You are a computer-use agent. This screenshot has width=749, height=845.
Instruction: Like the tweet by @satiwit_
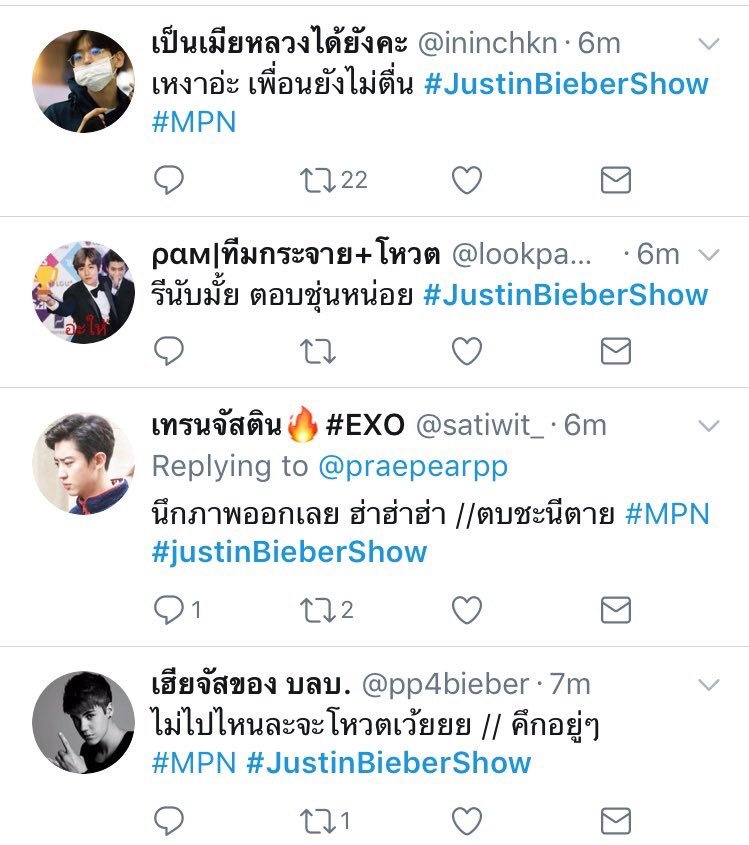tap(467, 610)
